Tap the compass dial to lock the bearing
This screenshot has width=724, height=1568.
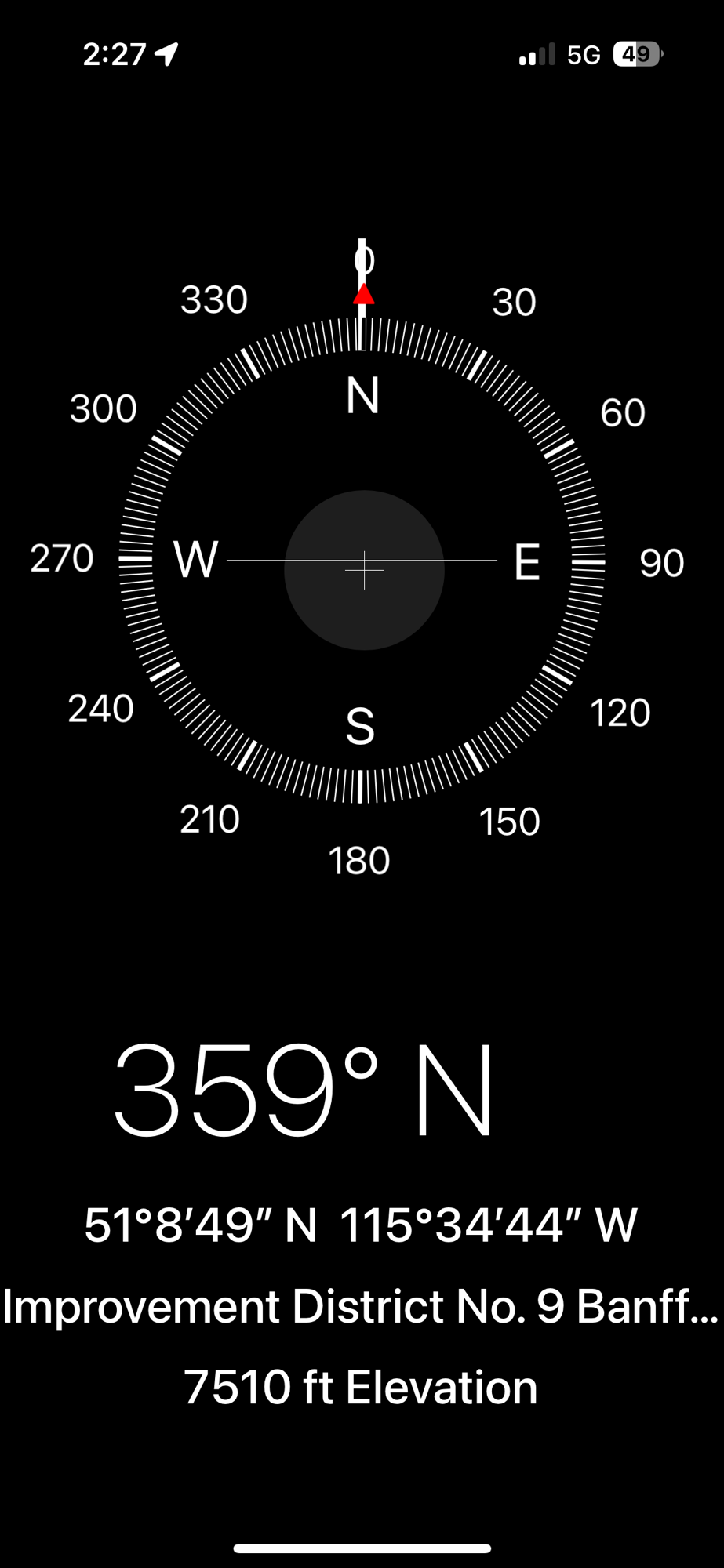(x=362, y=561)
